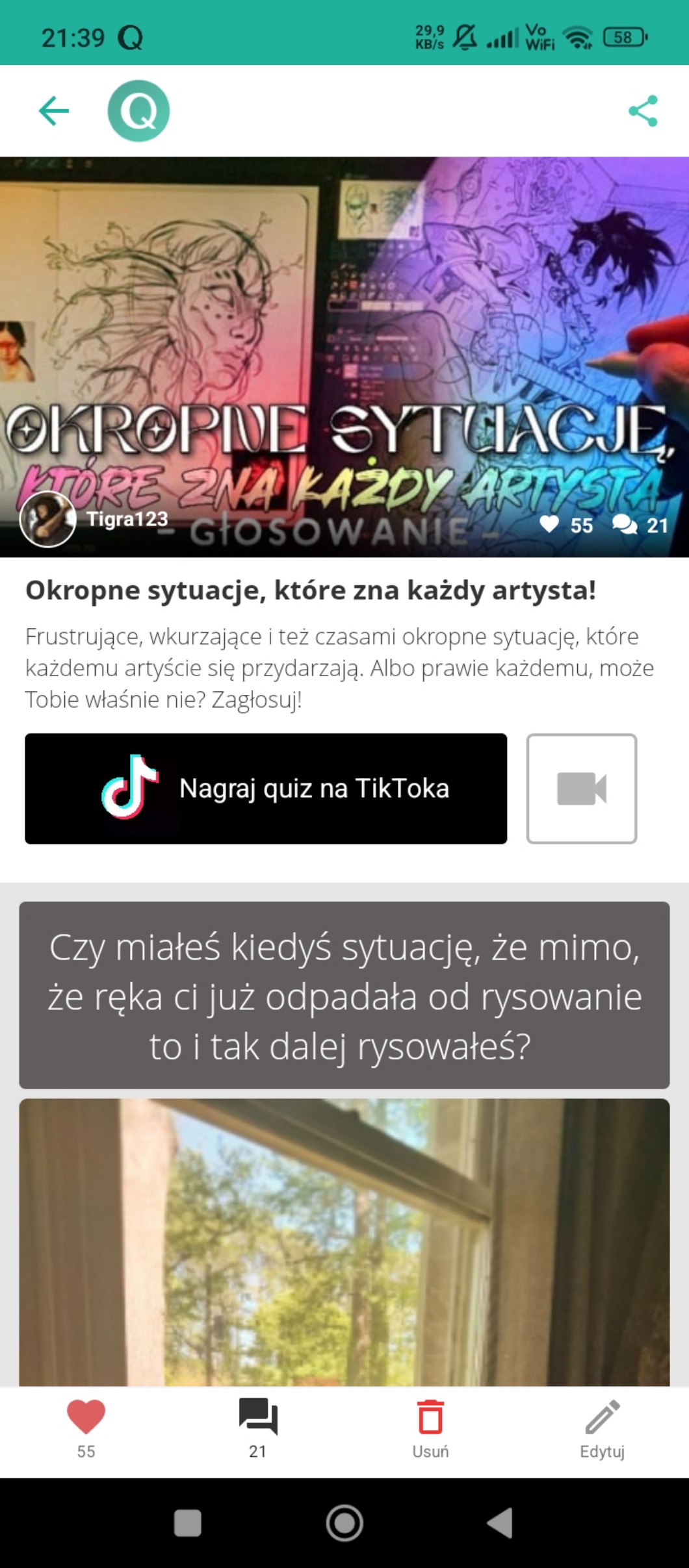Tap the video camera button
Viewport: 689px width, 1568px height.
(581, 789)
